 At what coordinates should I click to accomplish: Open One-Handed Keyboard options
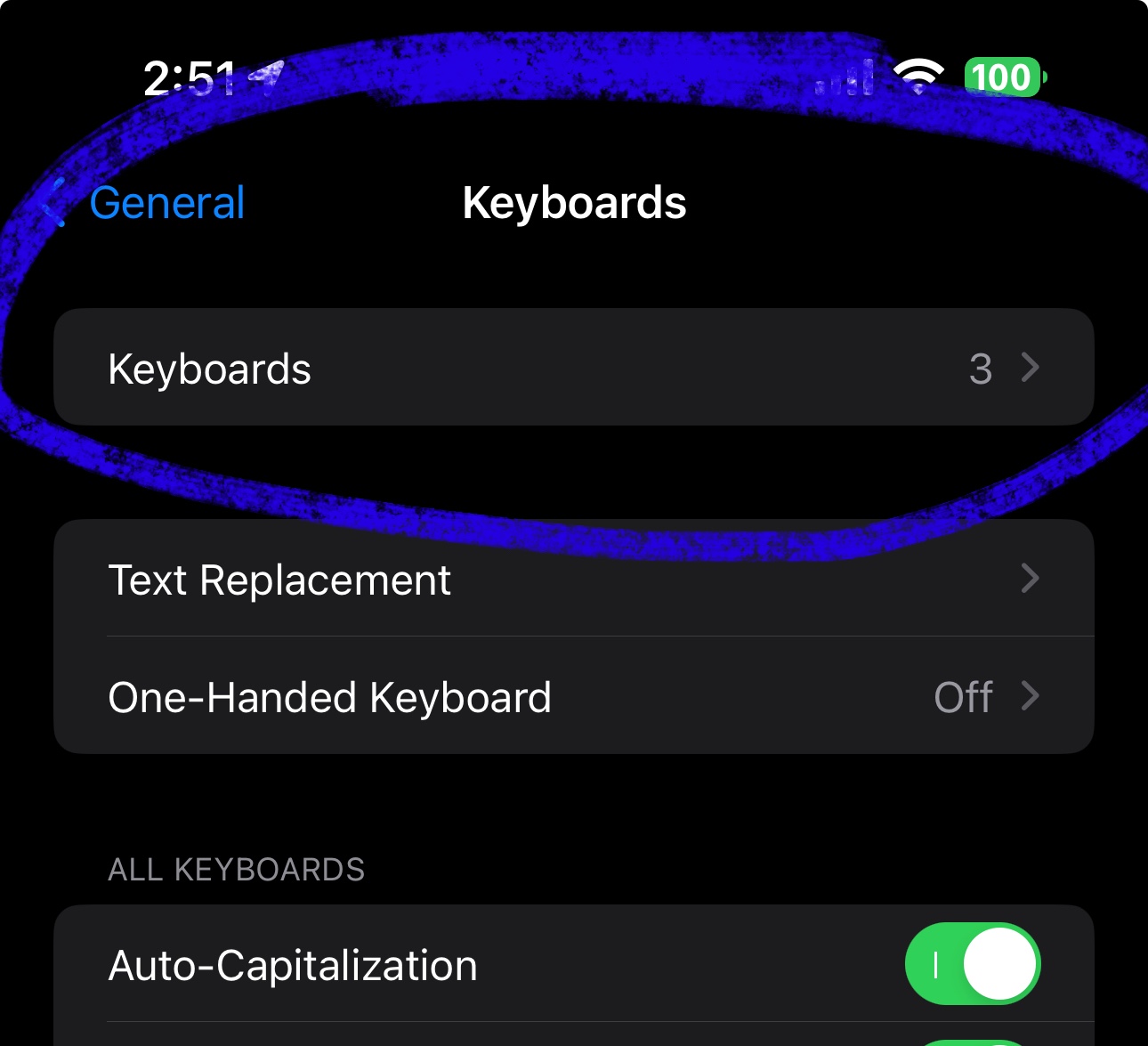(573, 697)
